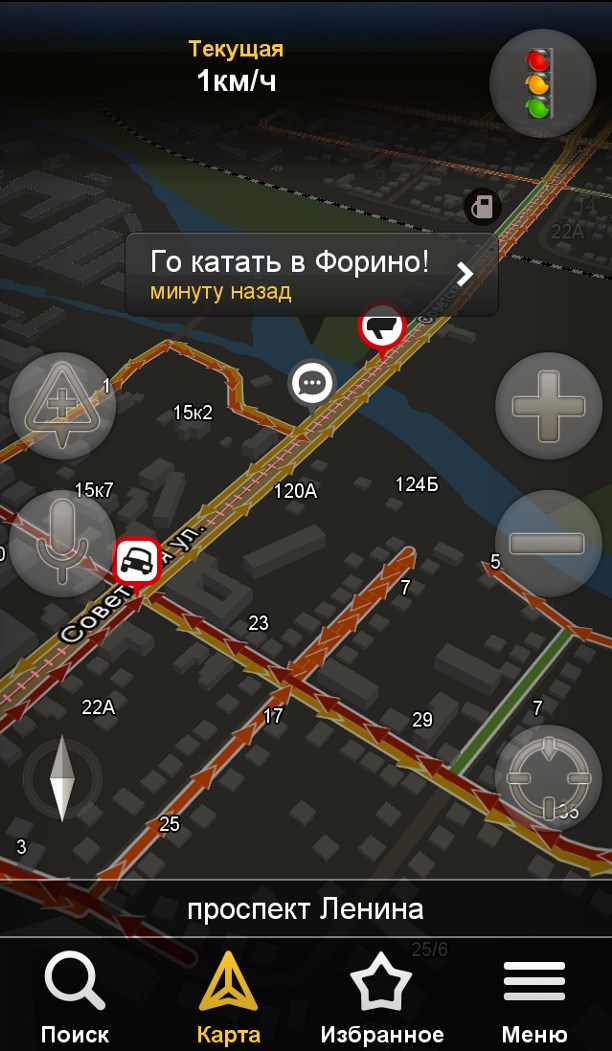Zoom in with the plus button
The width and height of the screenshot is (612, 1051).
pos(548,406)
